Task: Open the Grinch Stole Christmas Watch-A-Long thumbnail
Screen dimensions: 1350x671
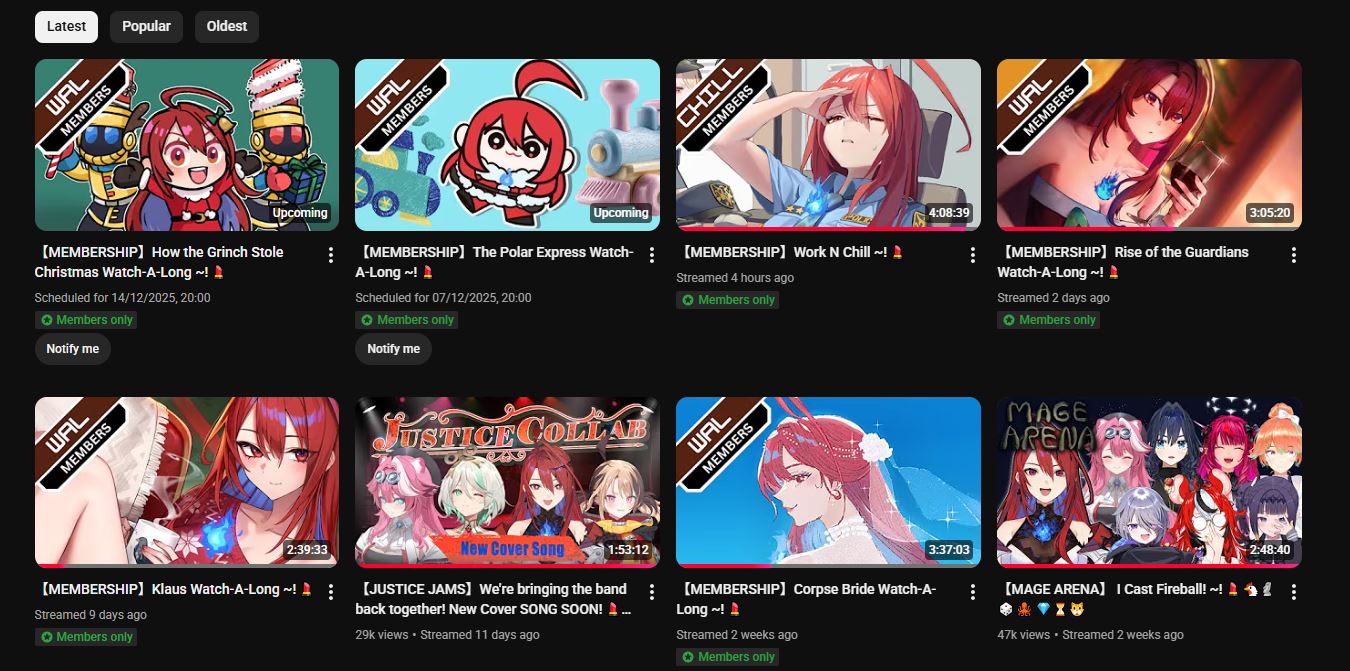Action: click(x=187, y=145)
